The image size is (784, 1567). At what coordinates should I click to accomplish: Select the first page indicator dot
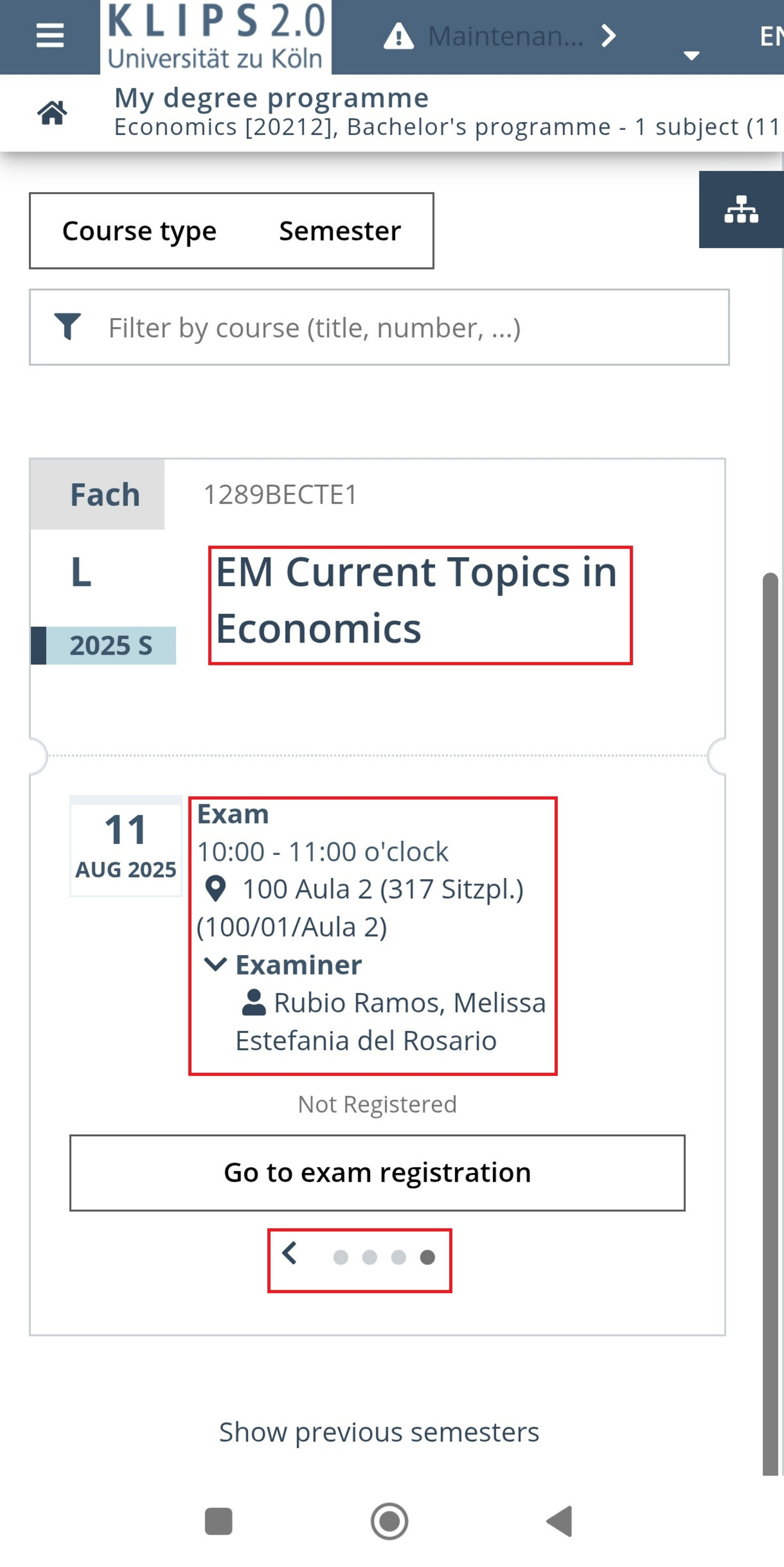click(341, 1257)
